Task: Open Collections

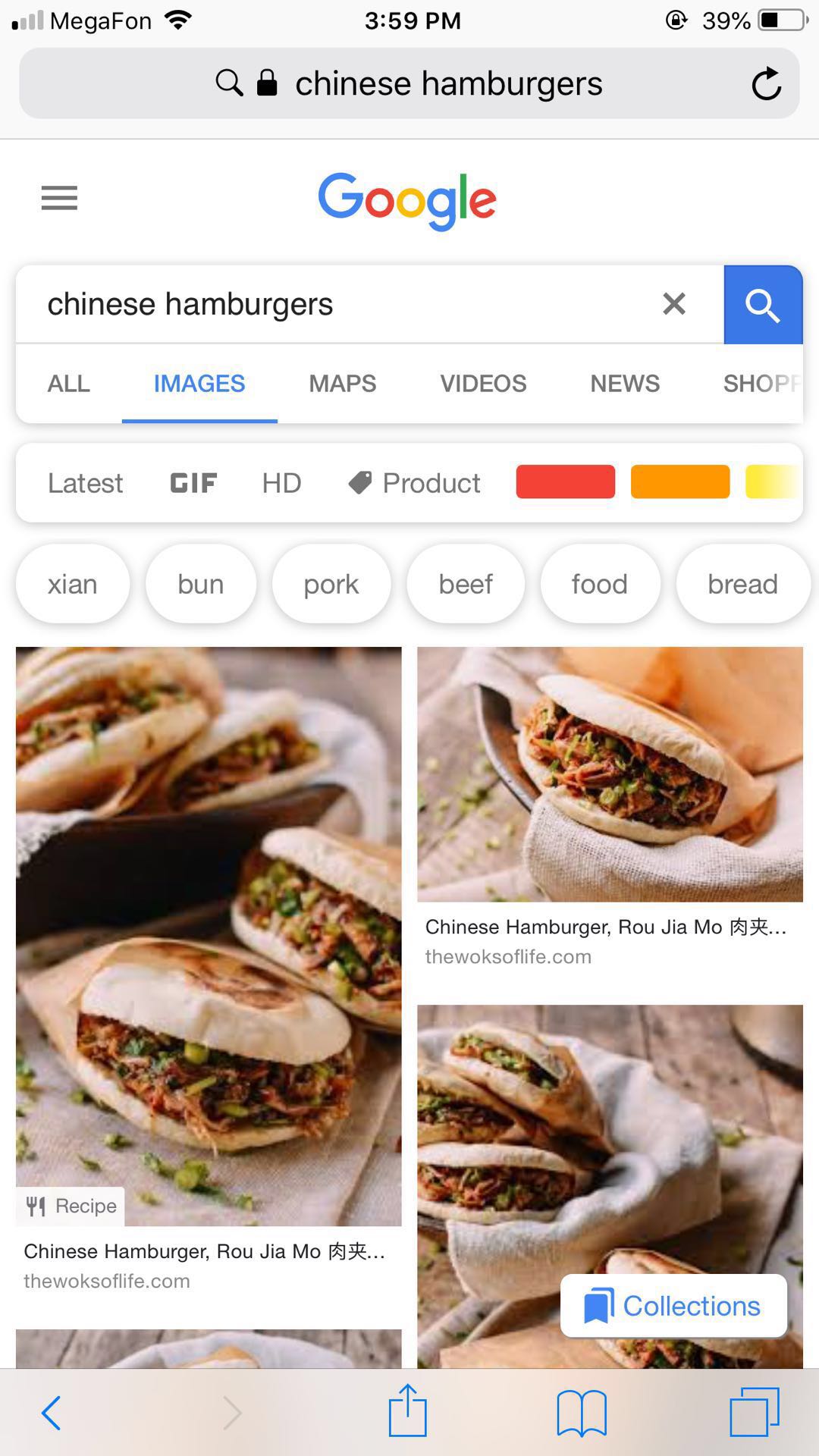Action: click(673, 1306)
